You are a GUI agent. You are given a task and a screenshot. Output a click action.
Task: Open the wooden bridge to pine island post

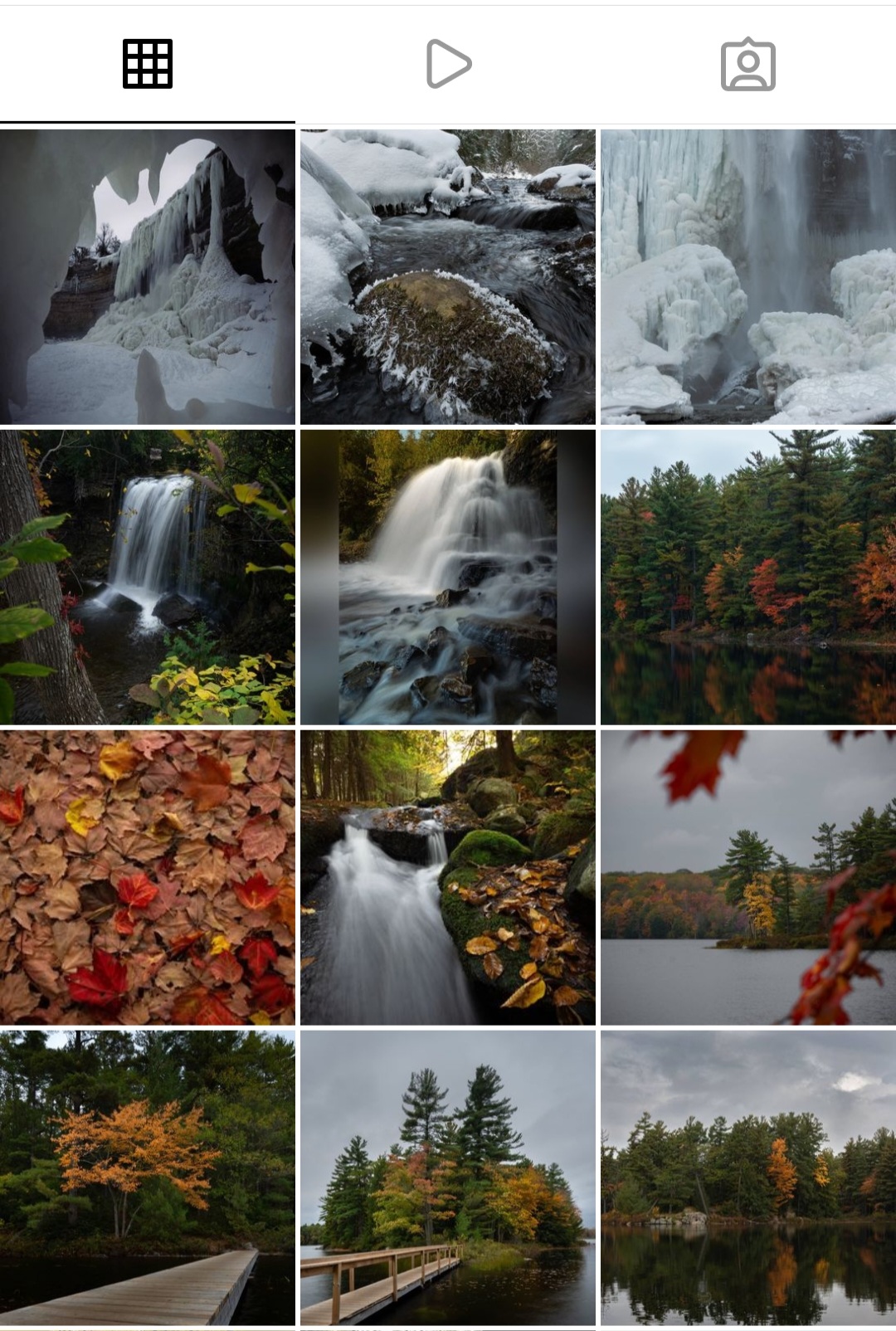448,1177
